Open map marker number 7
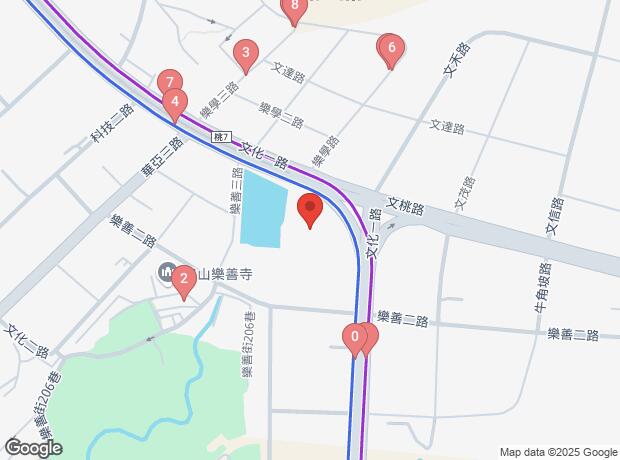Screen dimensions: 620x460 point(170,83)
